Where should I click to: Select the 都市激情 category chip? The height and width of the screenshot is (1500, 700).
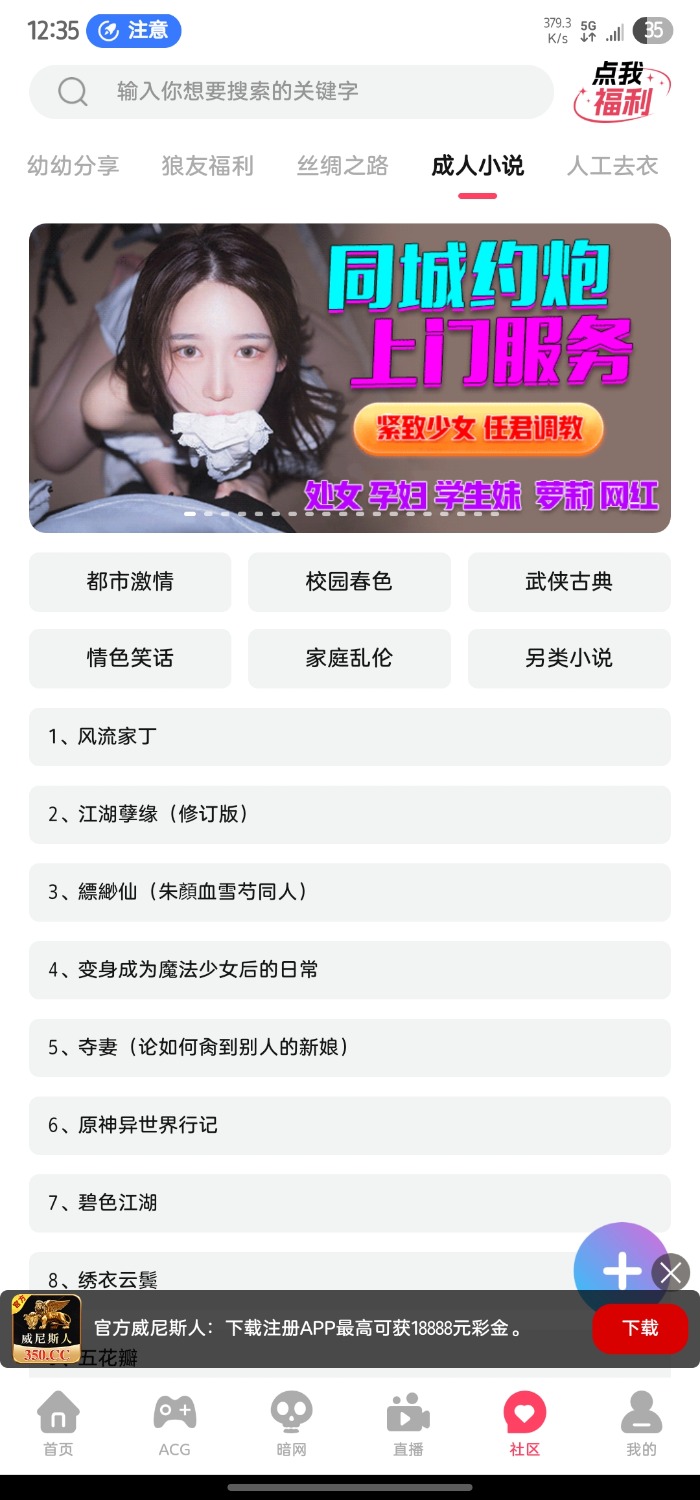click(130, 582)
